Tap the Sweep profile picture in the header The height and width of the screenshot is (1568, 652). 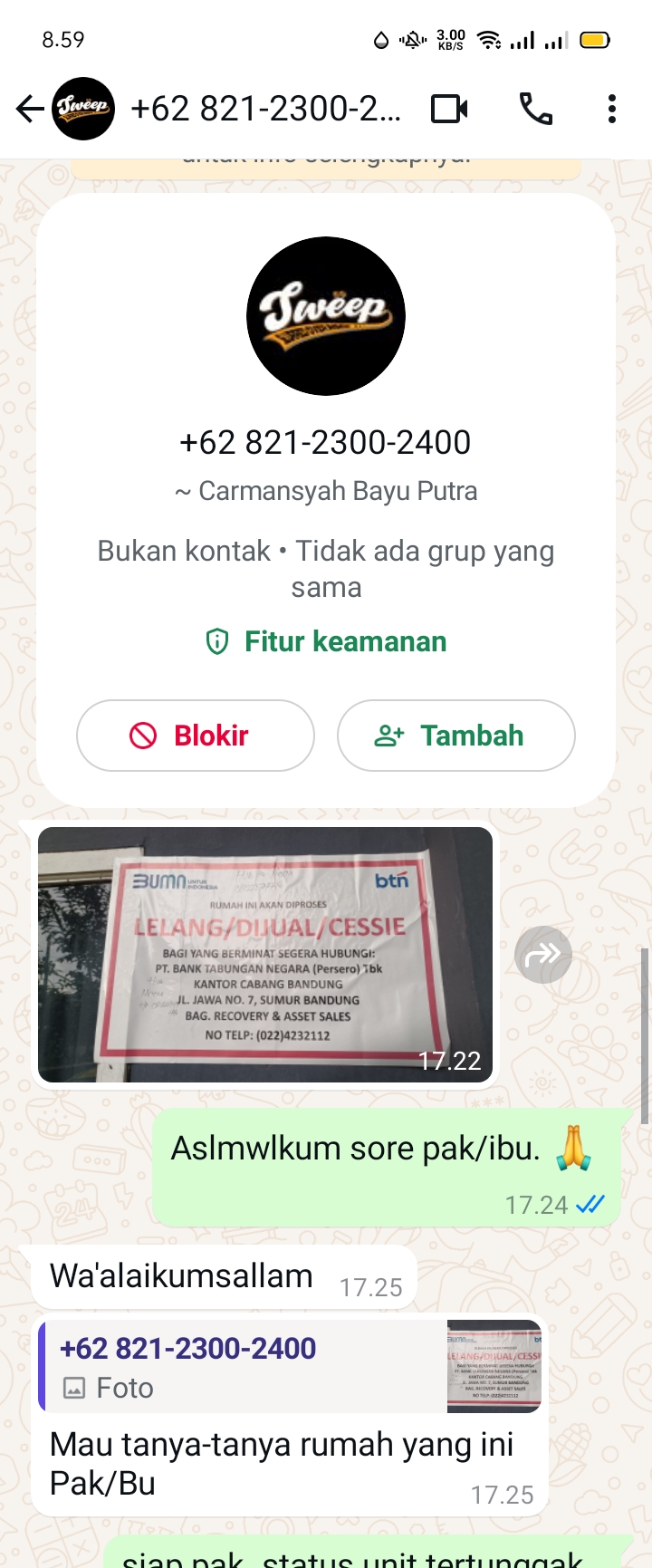[82, 107]
